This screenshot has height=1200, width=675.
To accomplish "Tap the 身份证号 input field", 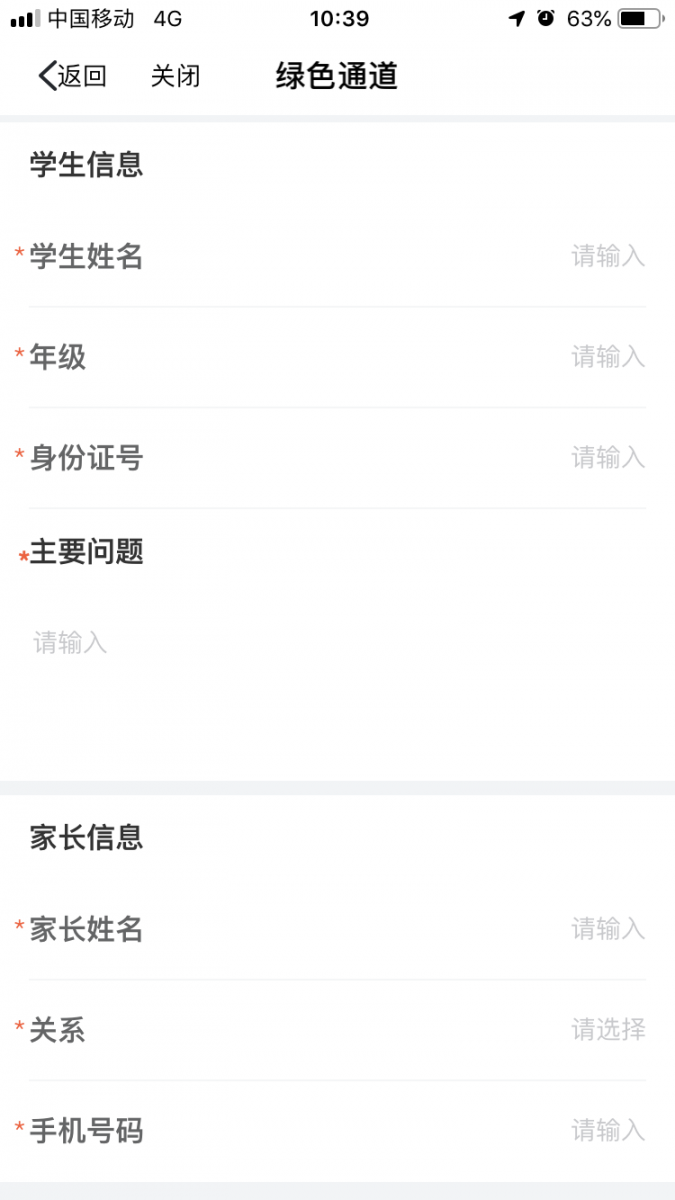I will click(337, 458).
